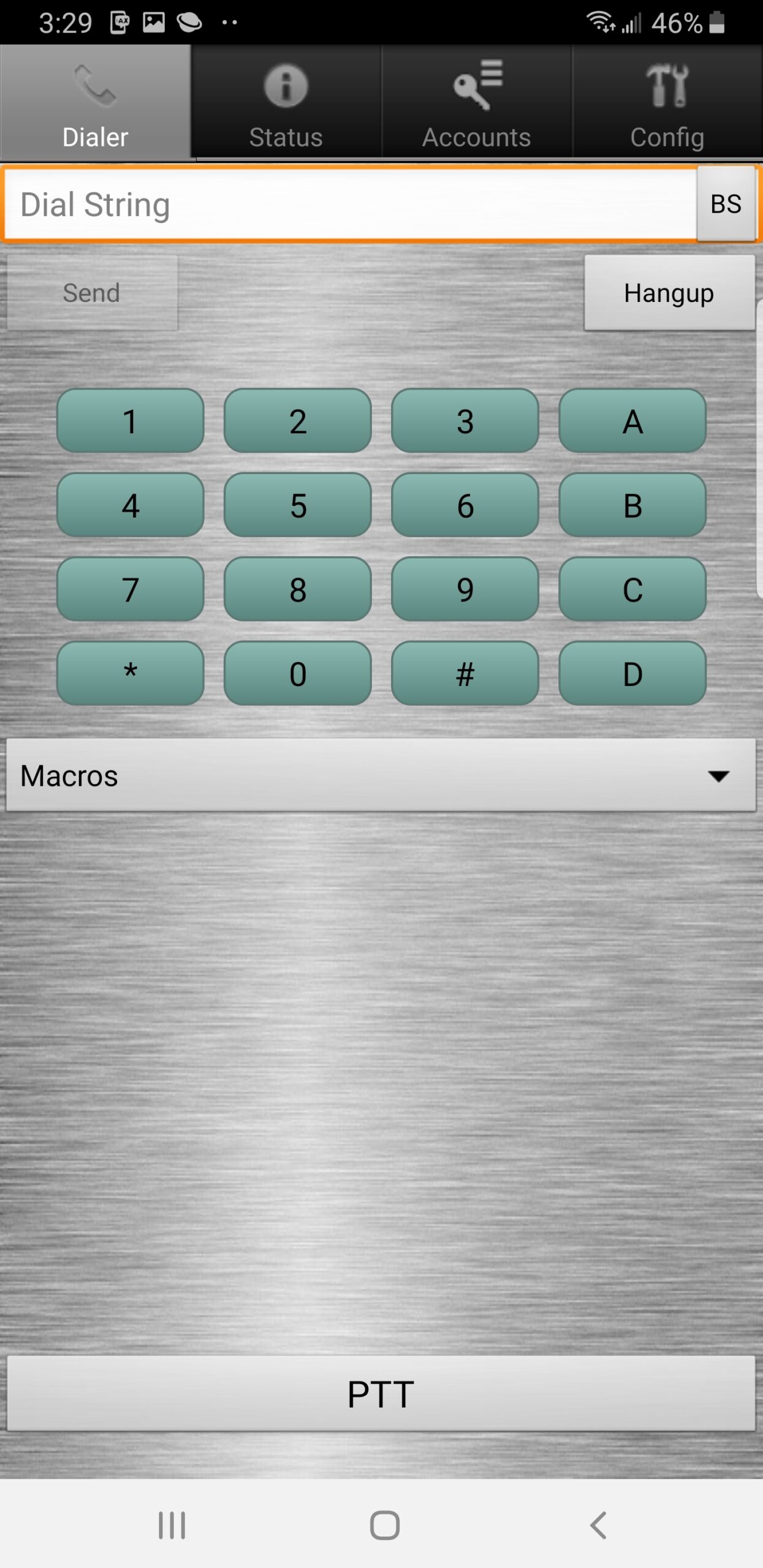
Task: Tap the star key
Action: (x=130, y=673)
